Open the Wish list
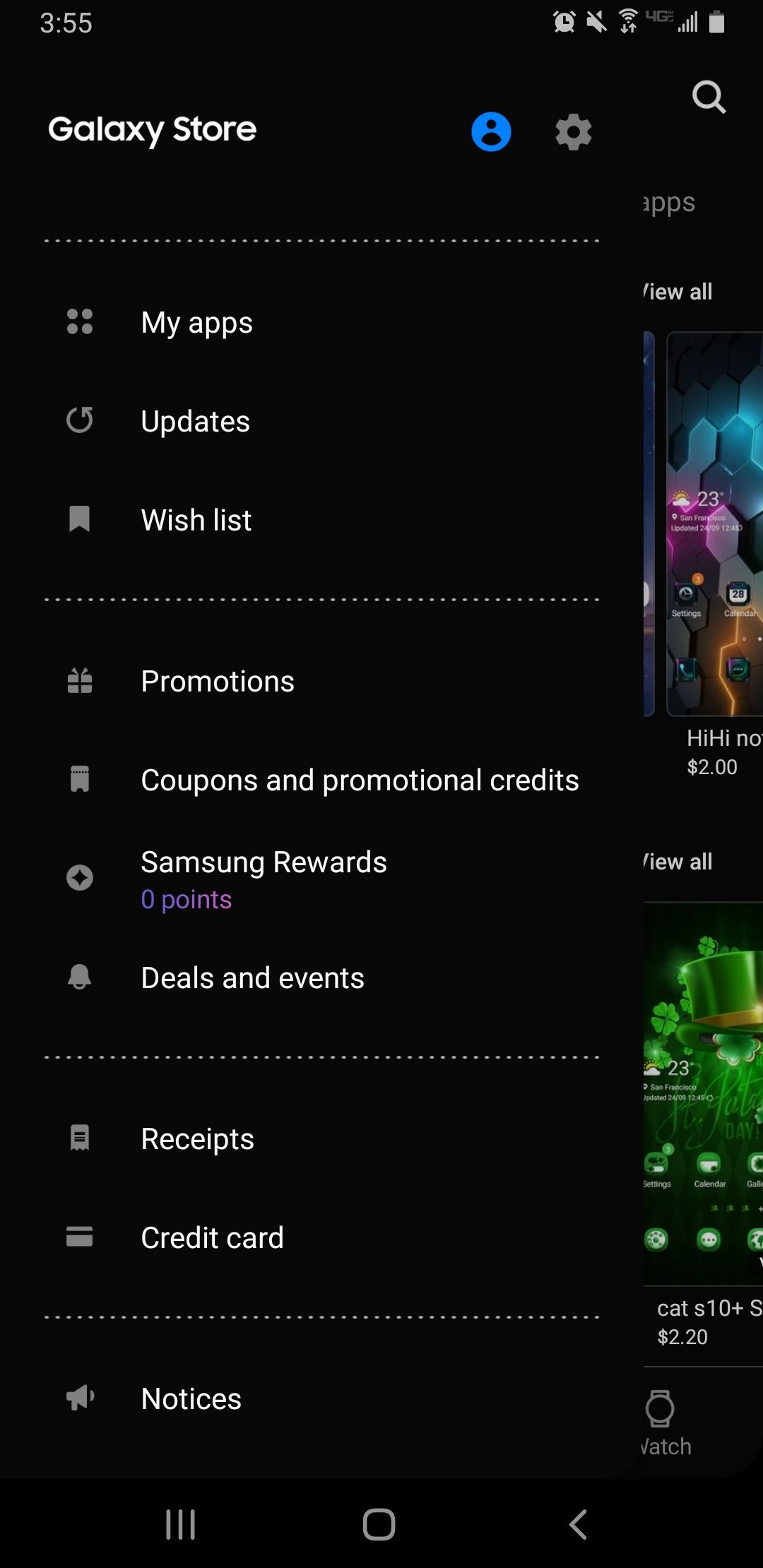The width and height of the screenshot is (763, 1568). 196,521
